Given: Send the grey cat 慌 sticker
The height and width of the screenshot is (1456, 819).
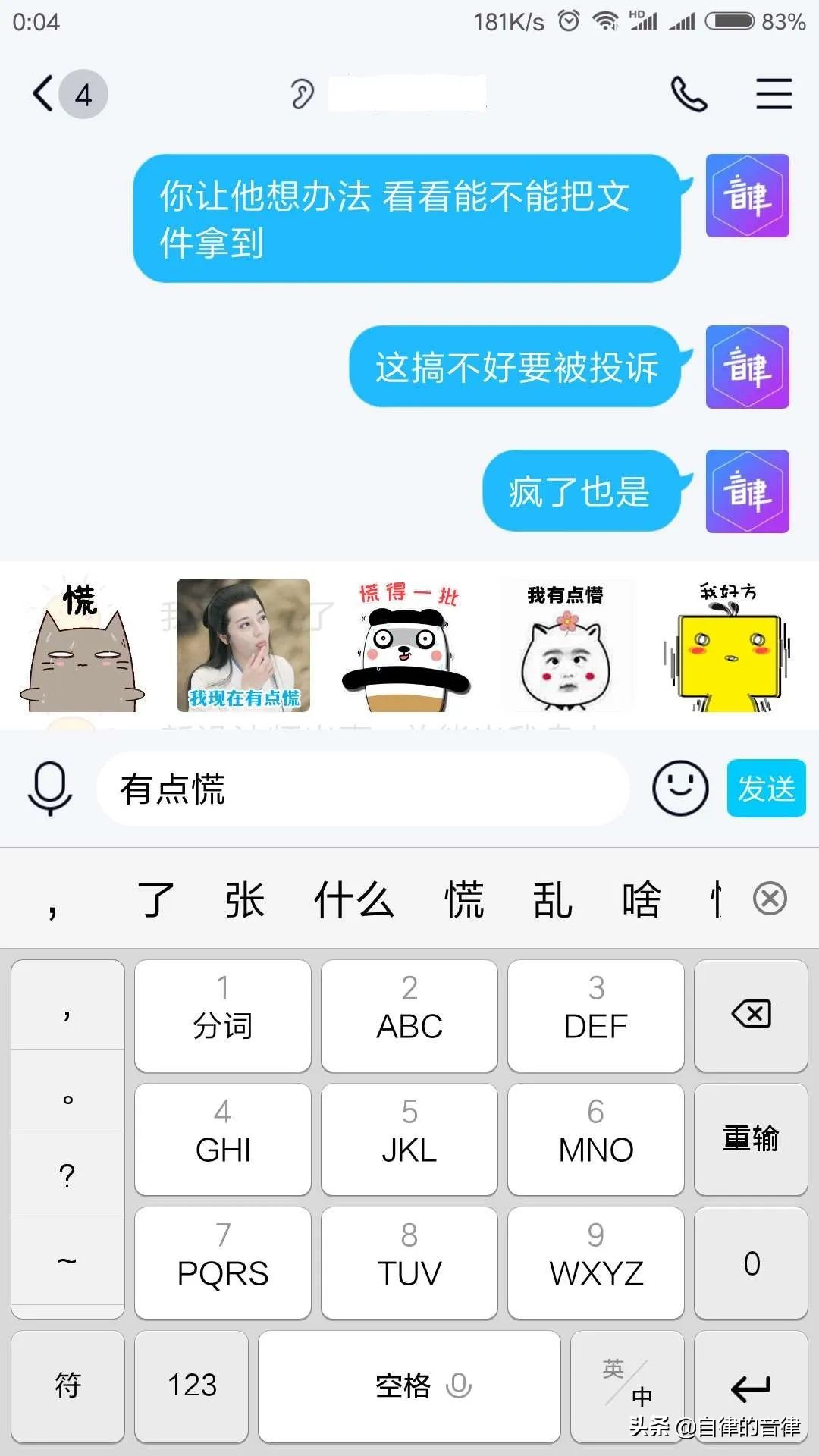Looking at the screenshot, I should (82, 646).
